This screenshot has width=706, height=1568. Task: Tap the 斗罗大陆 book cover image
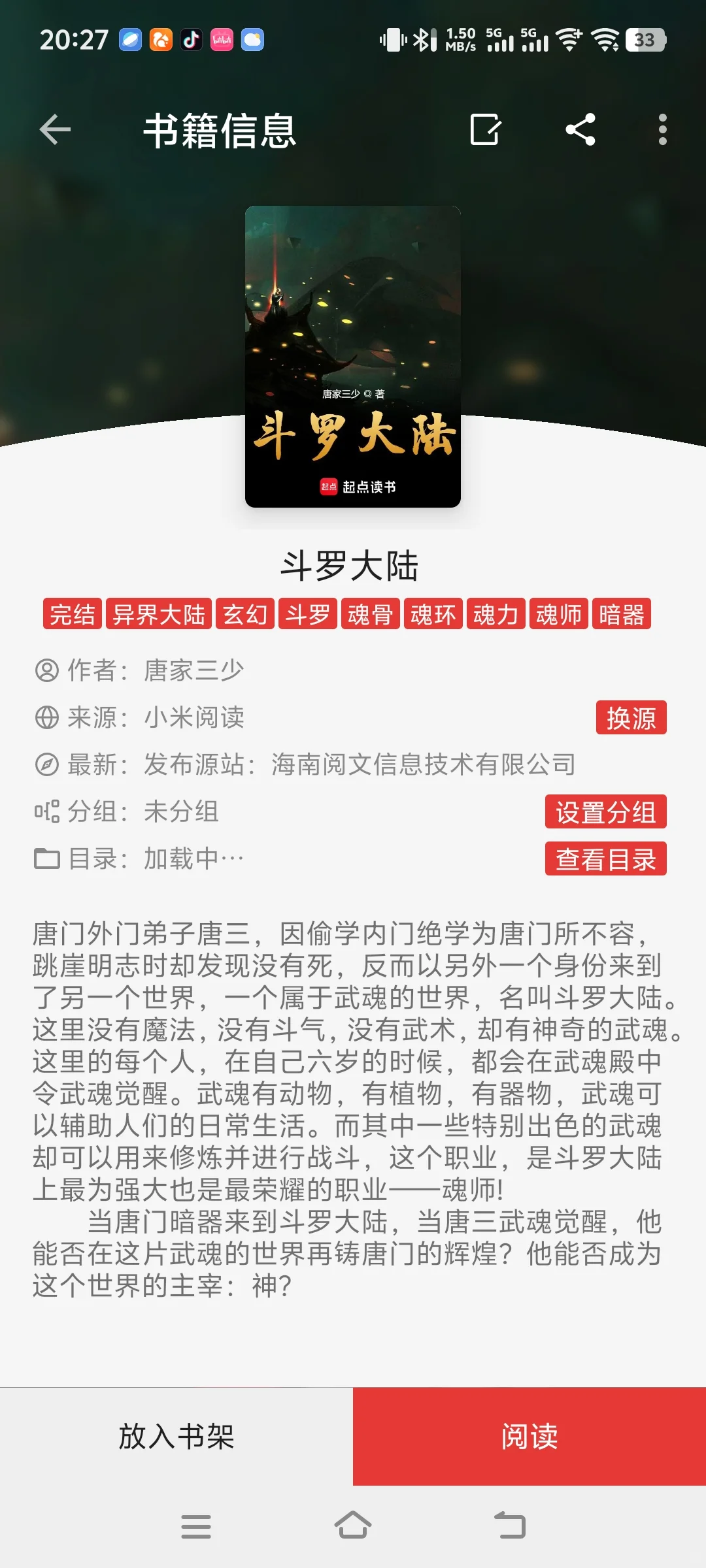click(353, 357)
